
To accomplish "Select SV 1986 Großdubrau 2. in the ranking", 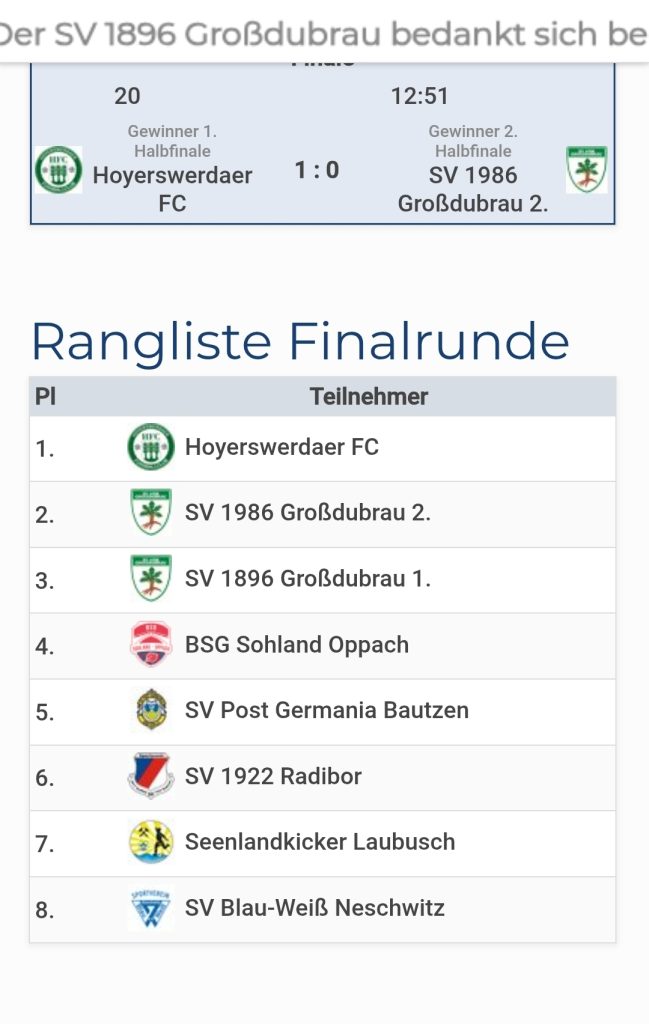I will [307, 513].
